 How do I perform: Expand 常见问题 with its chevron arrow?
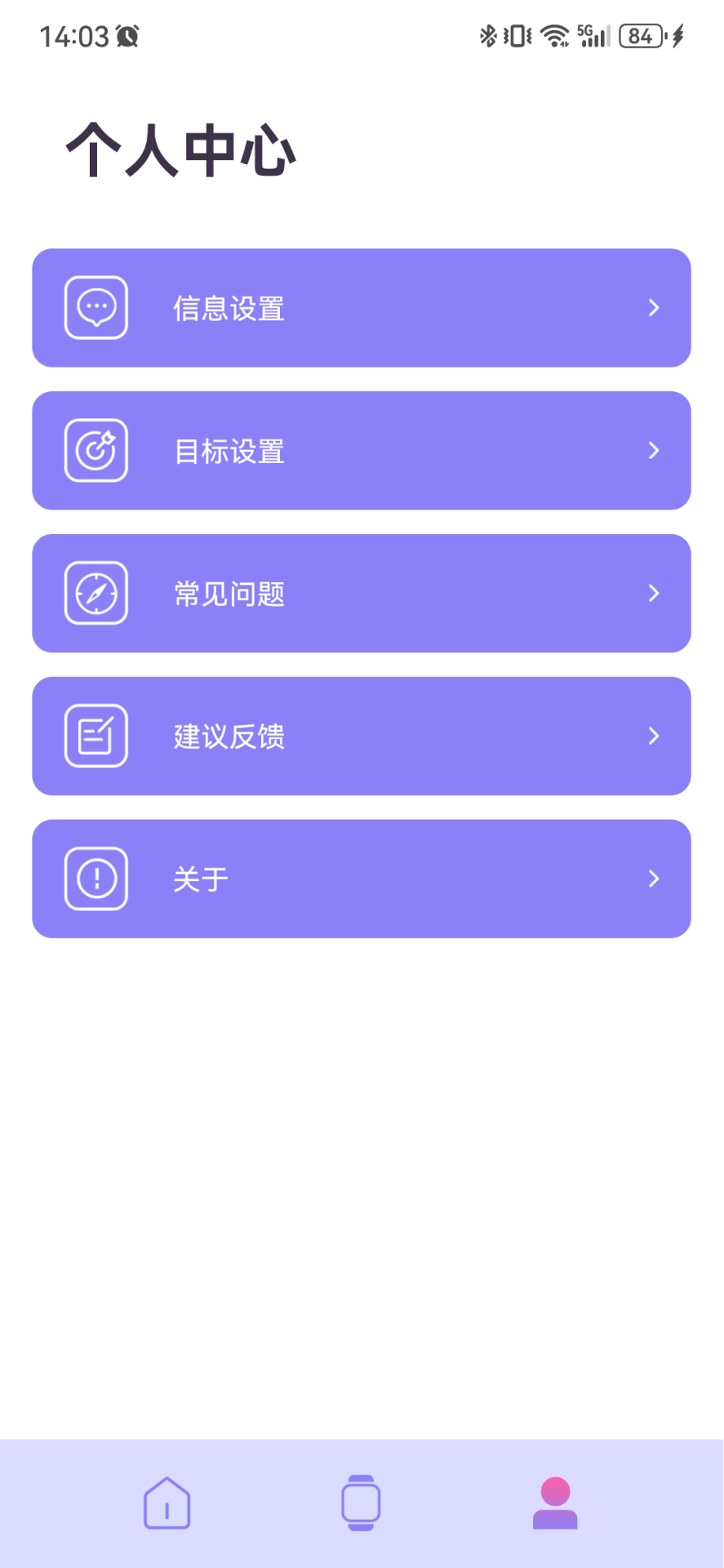click(653, 593)
